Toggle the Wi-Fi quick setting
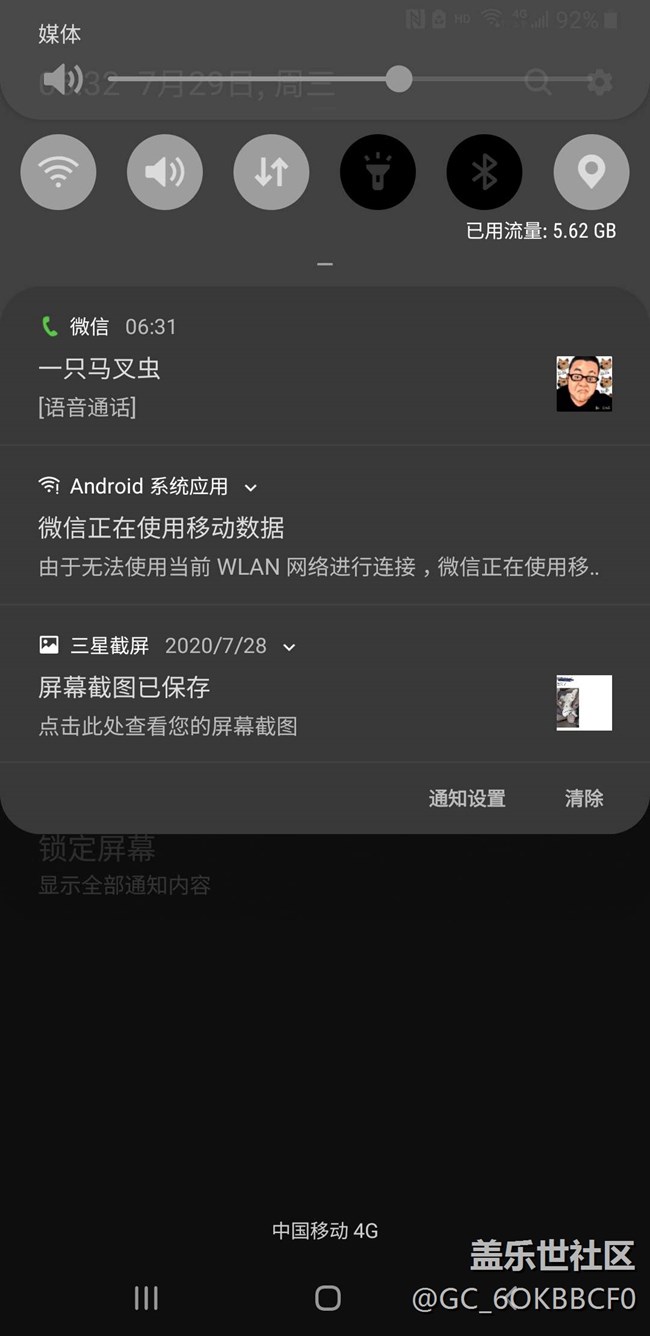Screen dimensions: 650x1336 58,173
